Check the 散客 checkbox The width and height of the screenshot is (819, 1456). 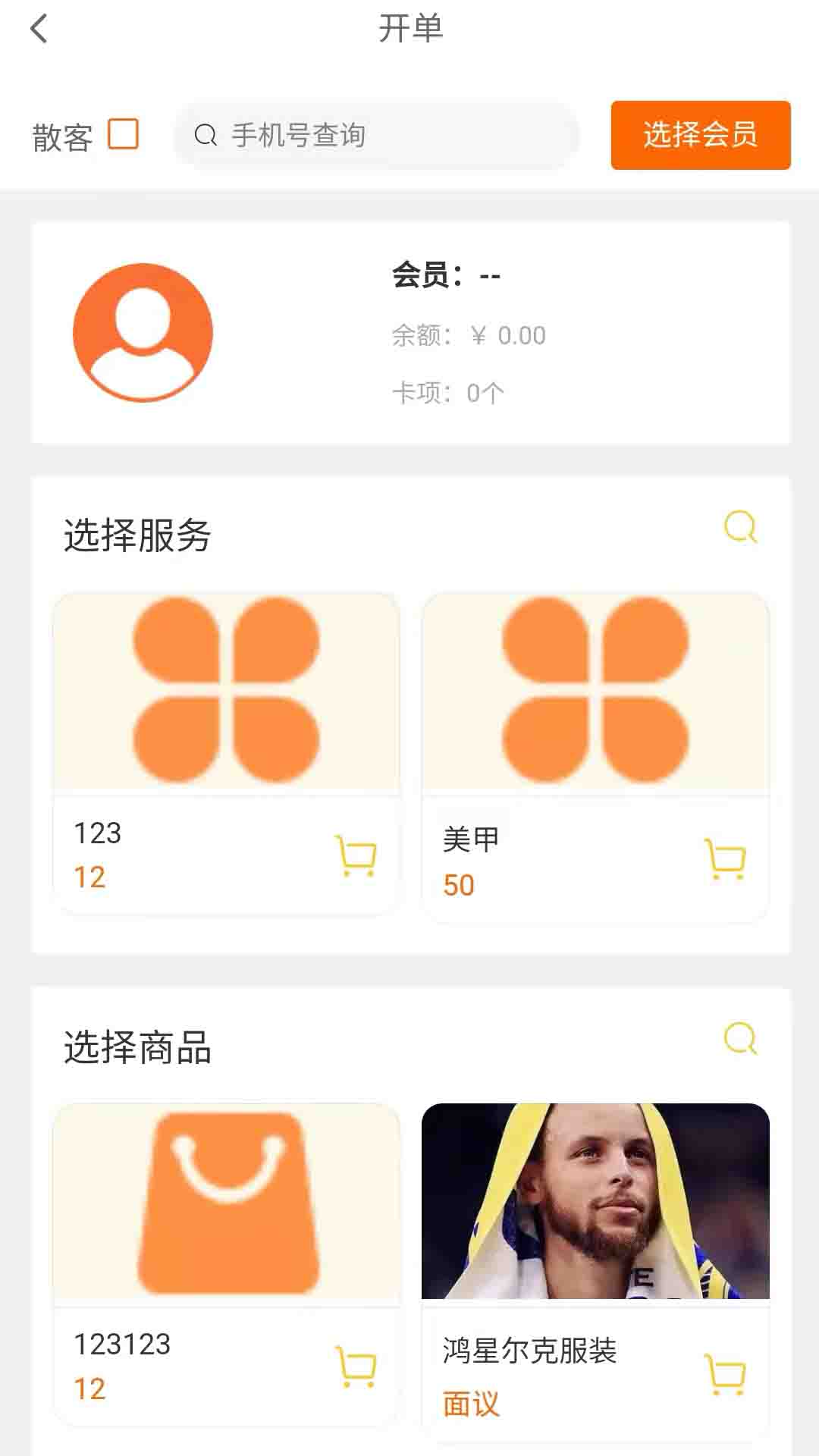(x=124, y=134)
